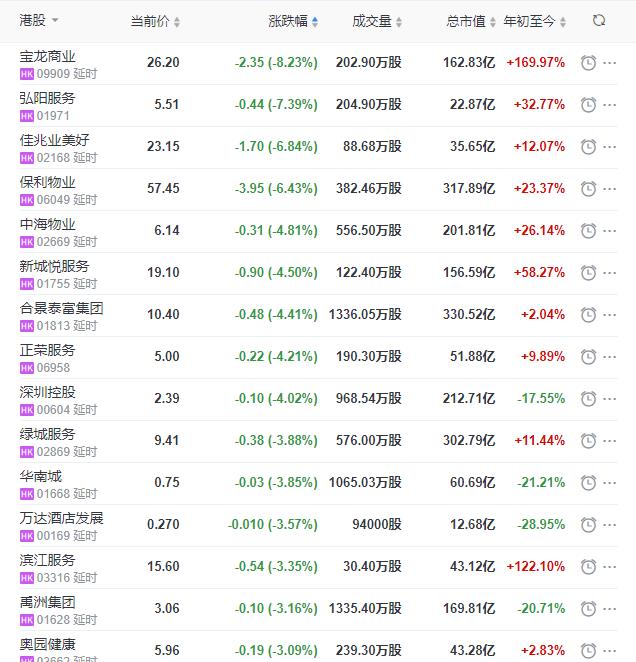Image resolution: width=636 pixels, height=662 pixels.
Task: Set a price alert for 中海物业
Action: click(588, 231)
